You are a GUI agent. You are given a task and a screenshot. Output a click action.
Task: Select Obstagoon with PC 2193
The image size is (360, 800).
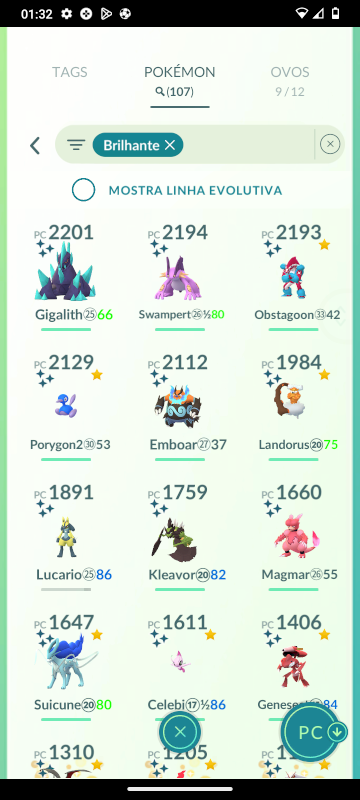(x=294, y=276)
